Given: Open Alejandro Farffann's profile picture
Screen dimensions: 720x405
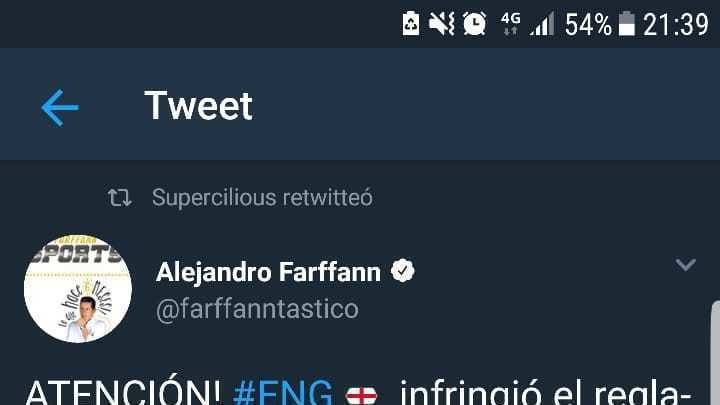Looking at the screenshot, I should (78, 290).
